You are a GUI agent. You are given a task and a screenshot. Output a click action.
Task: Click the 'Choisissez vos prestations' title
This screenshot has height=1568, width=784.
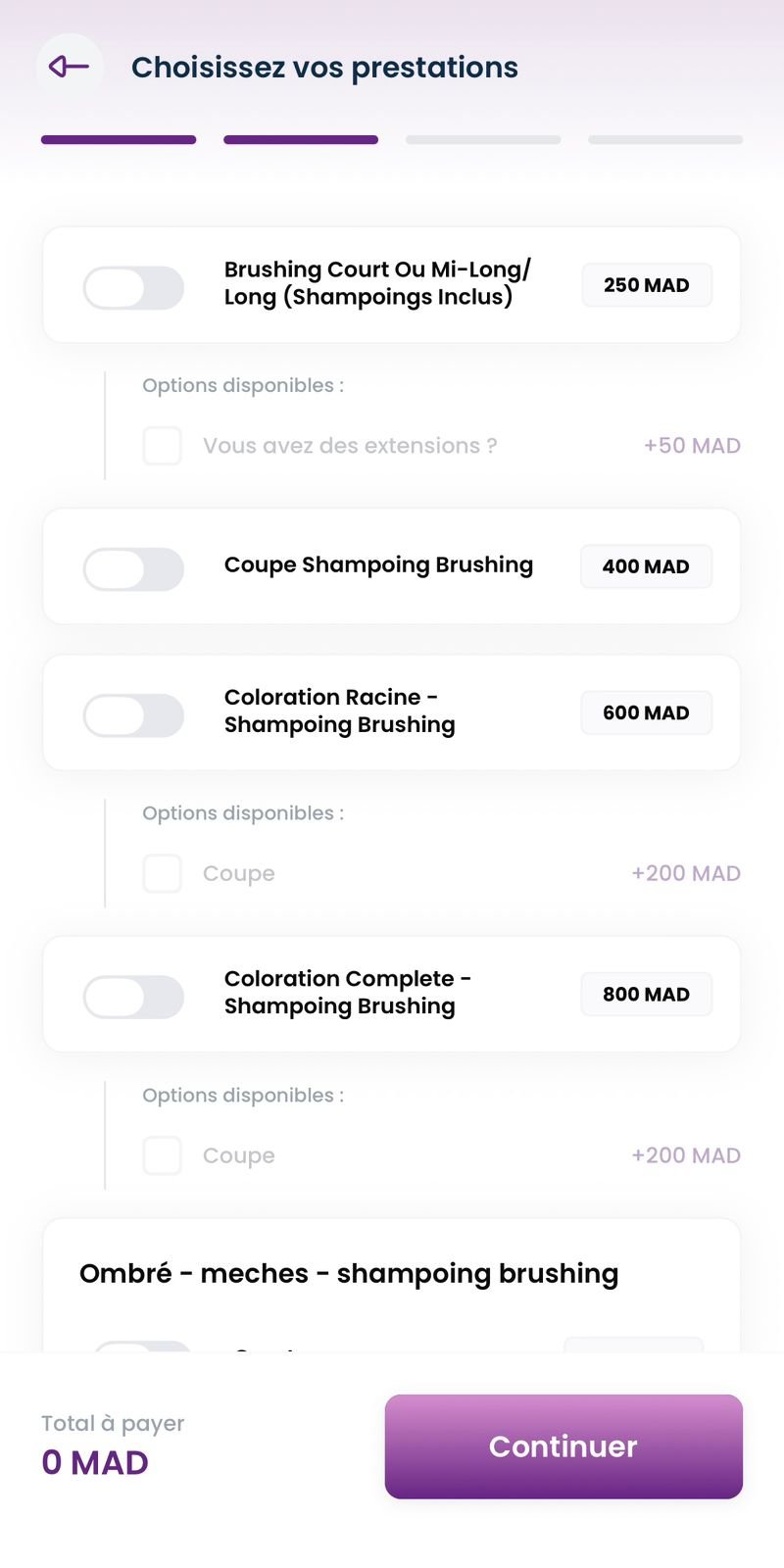pos(326,67)
